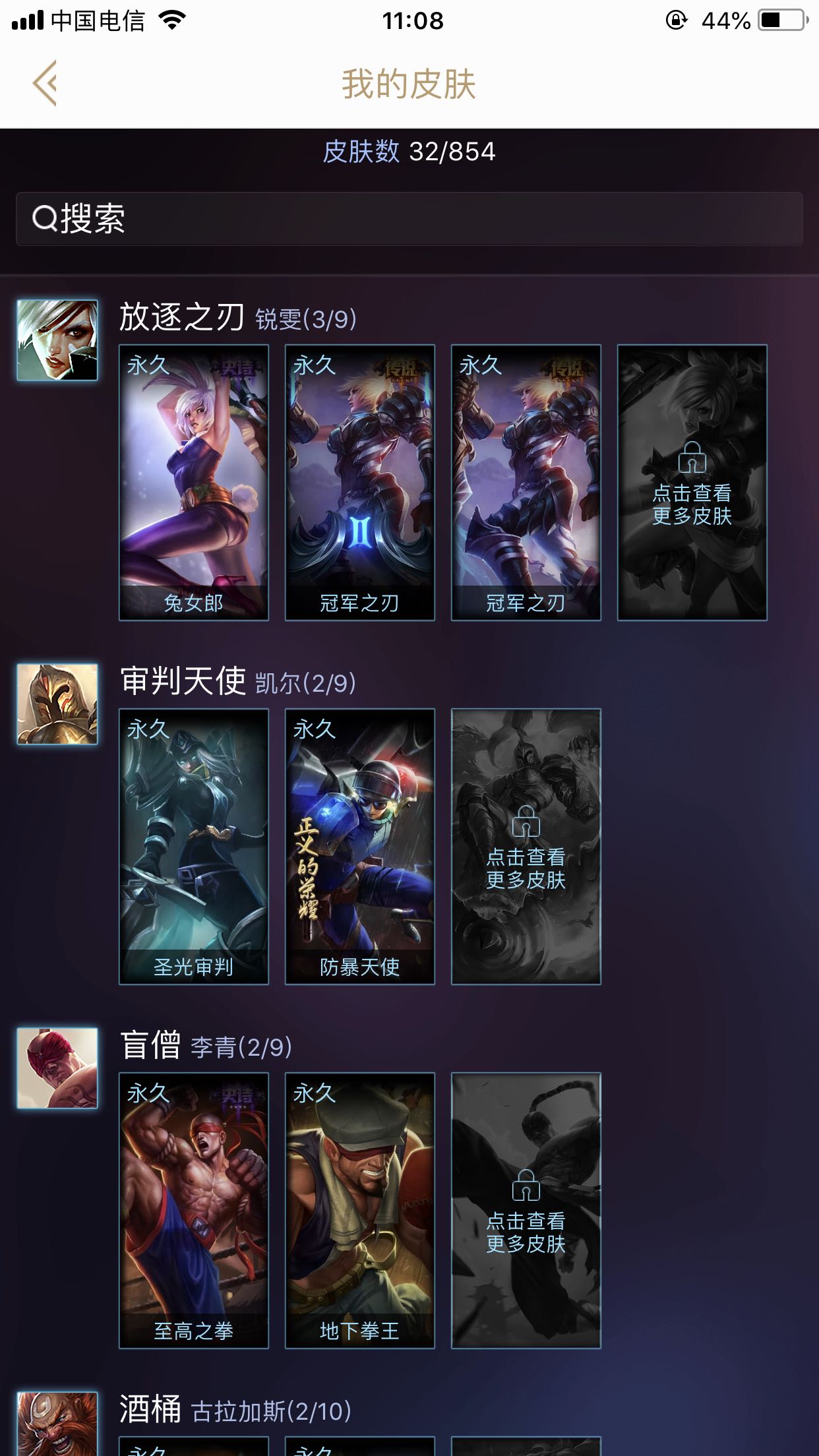View more skins for 审判天使 凯尔
Viewport: 819px width, 1456px height.
526,846
